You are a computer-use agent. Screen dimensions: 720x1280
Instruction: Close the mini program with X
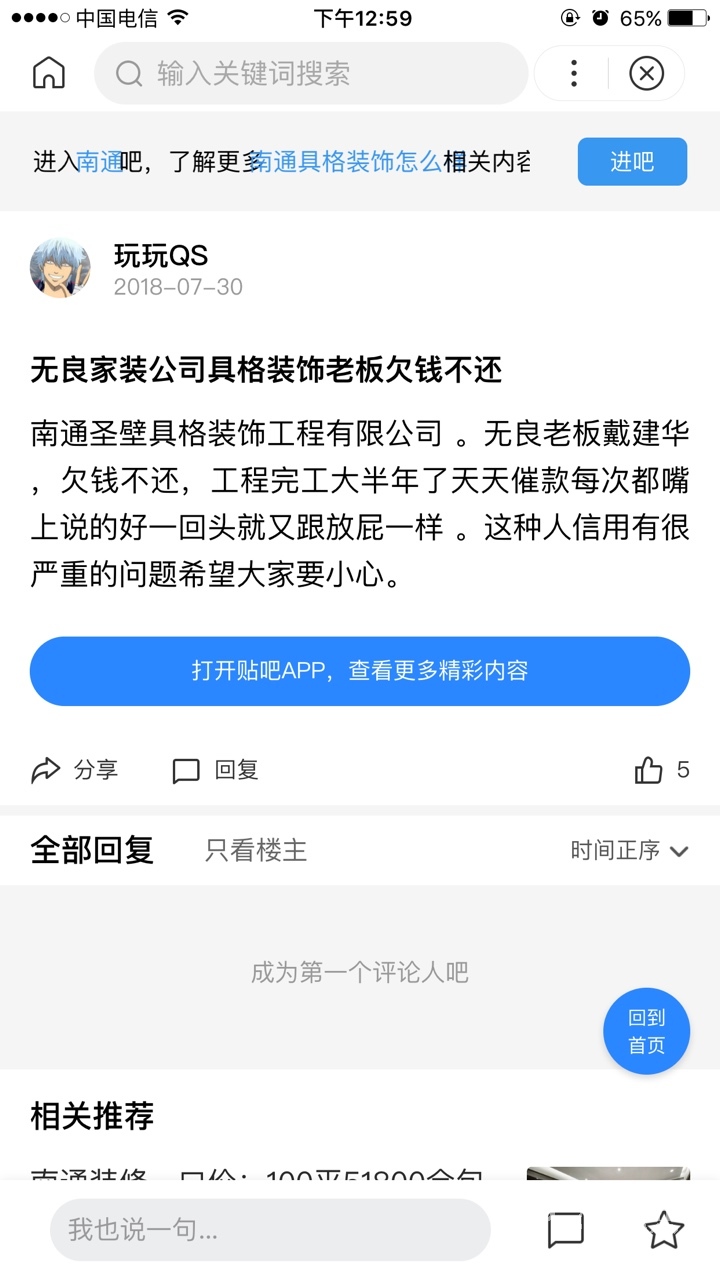(647, 73)
